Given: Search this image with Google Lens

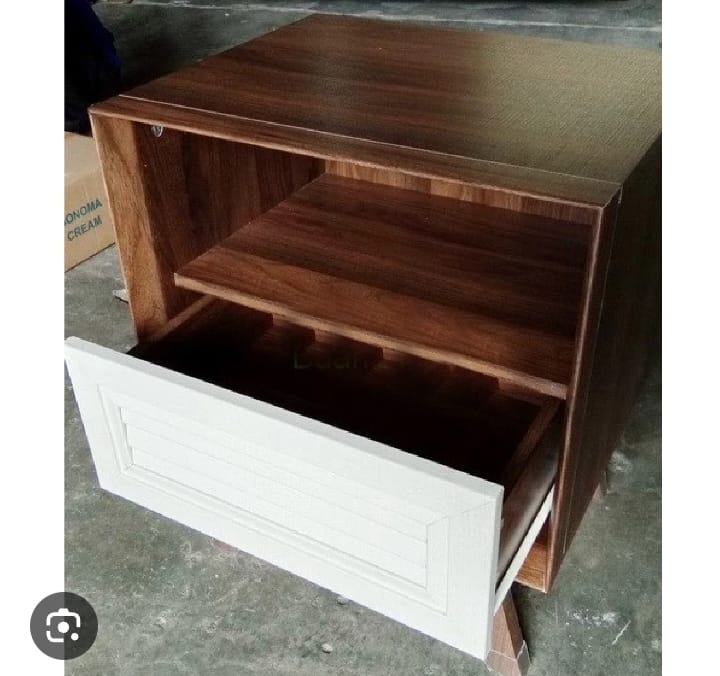Looking at the screenshot, I should tap(63, 626).
